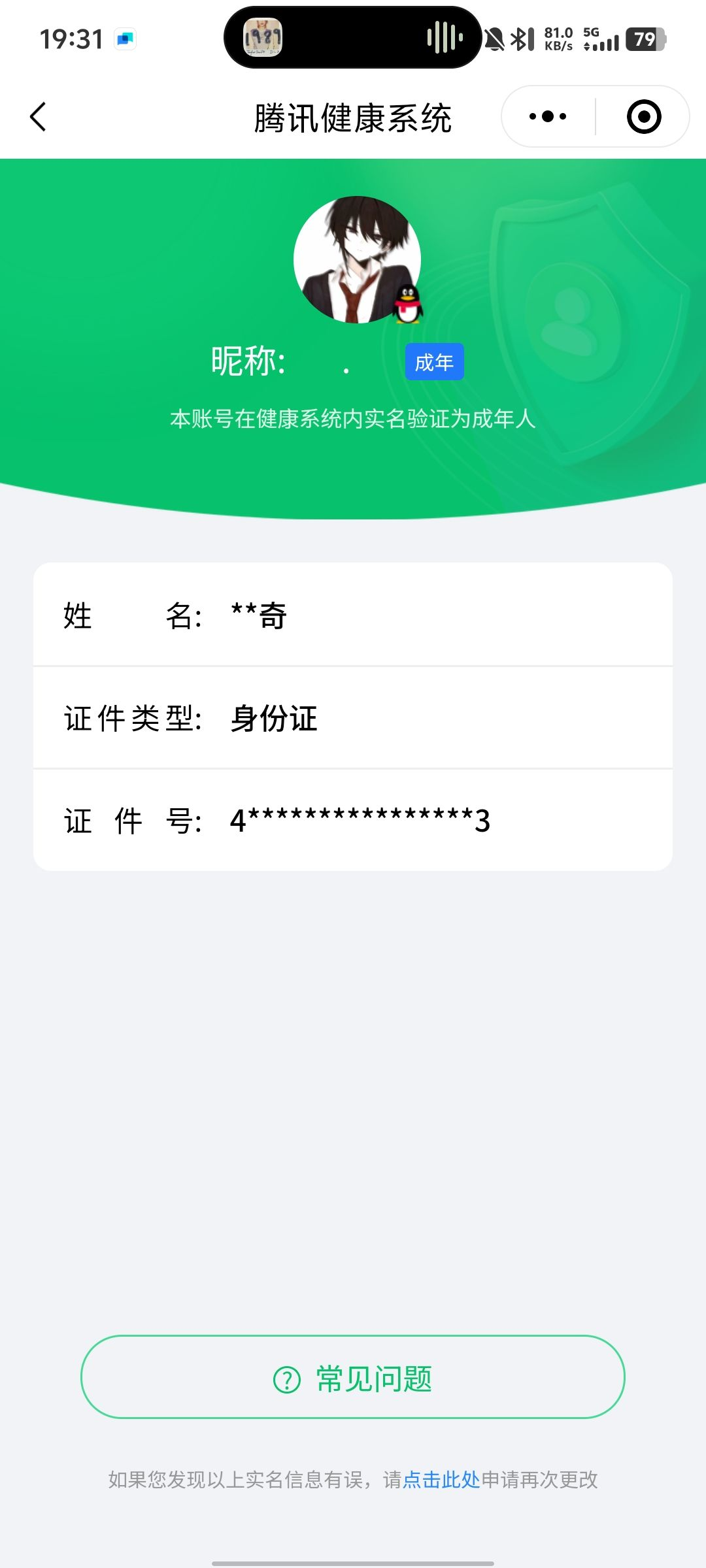
Task: Select the 身份证 ID type row
Action: [353, 717]
